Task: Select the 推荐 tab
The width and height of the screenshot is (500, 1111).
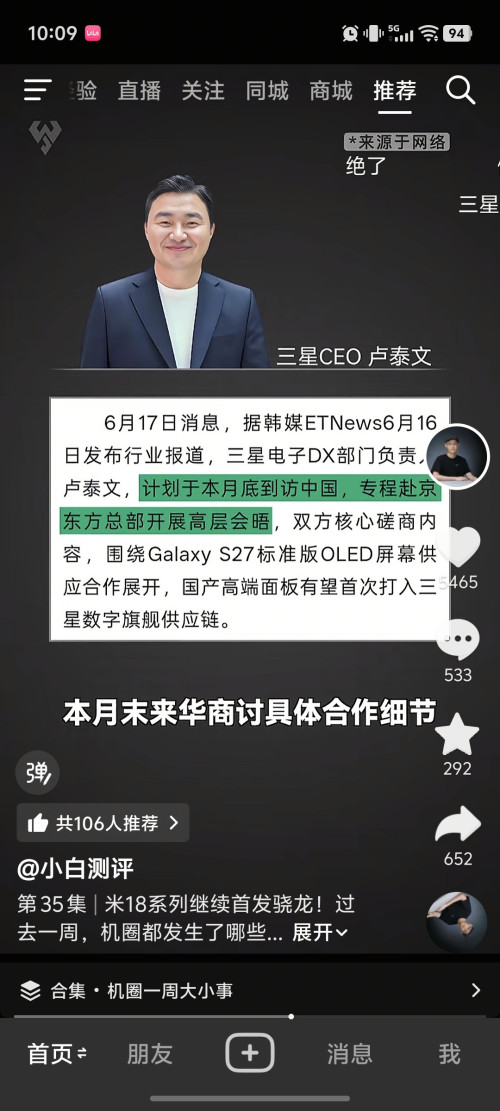Action: pos(394,91)
